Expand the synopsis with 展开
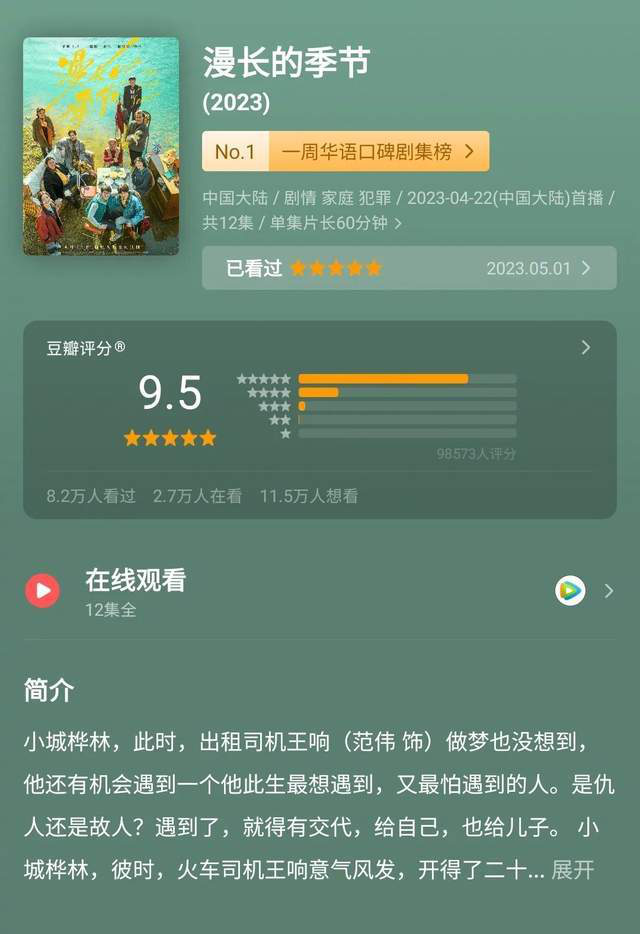 (573, 870)
